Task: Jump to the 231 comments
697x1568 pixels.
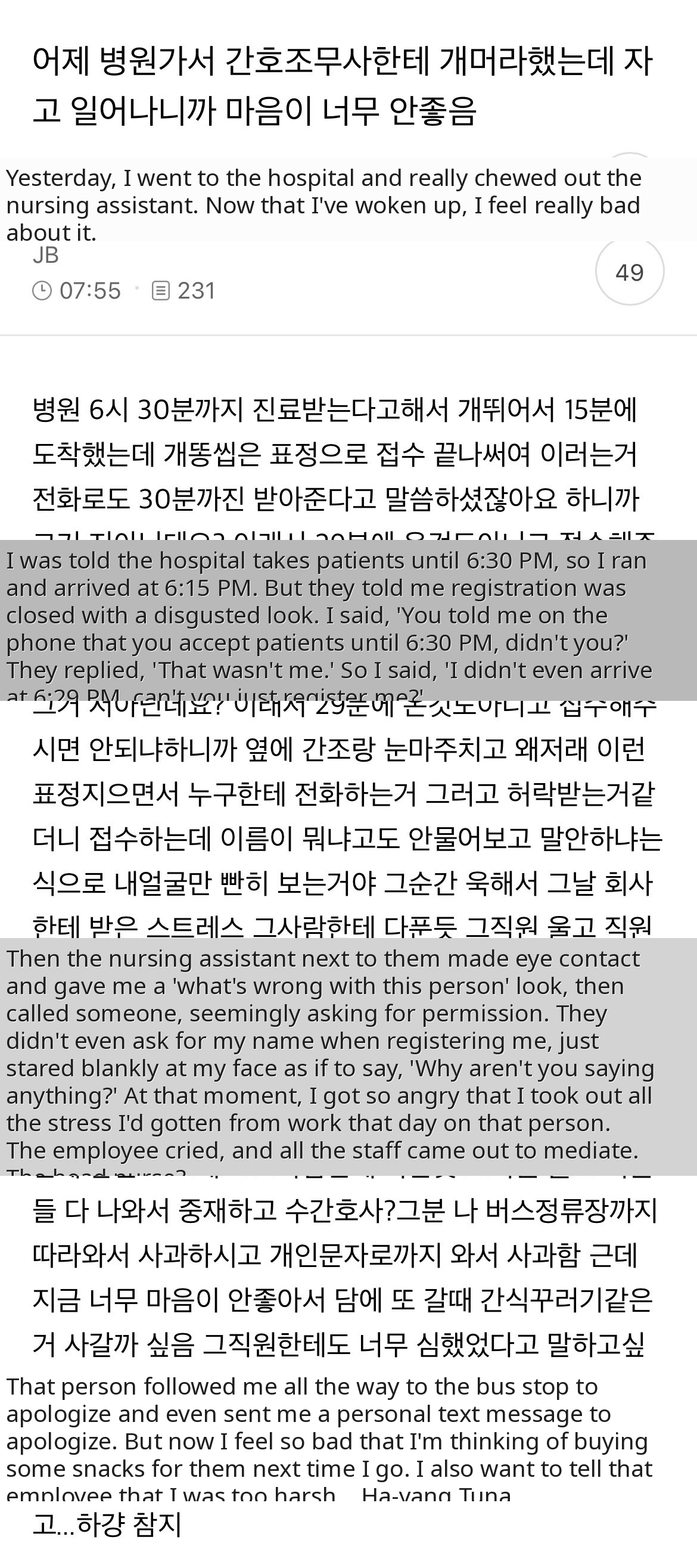Action: pos(183,291)
